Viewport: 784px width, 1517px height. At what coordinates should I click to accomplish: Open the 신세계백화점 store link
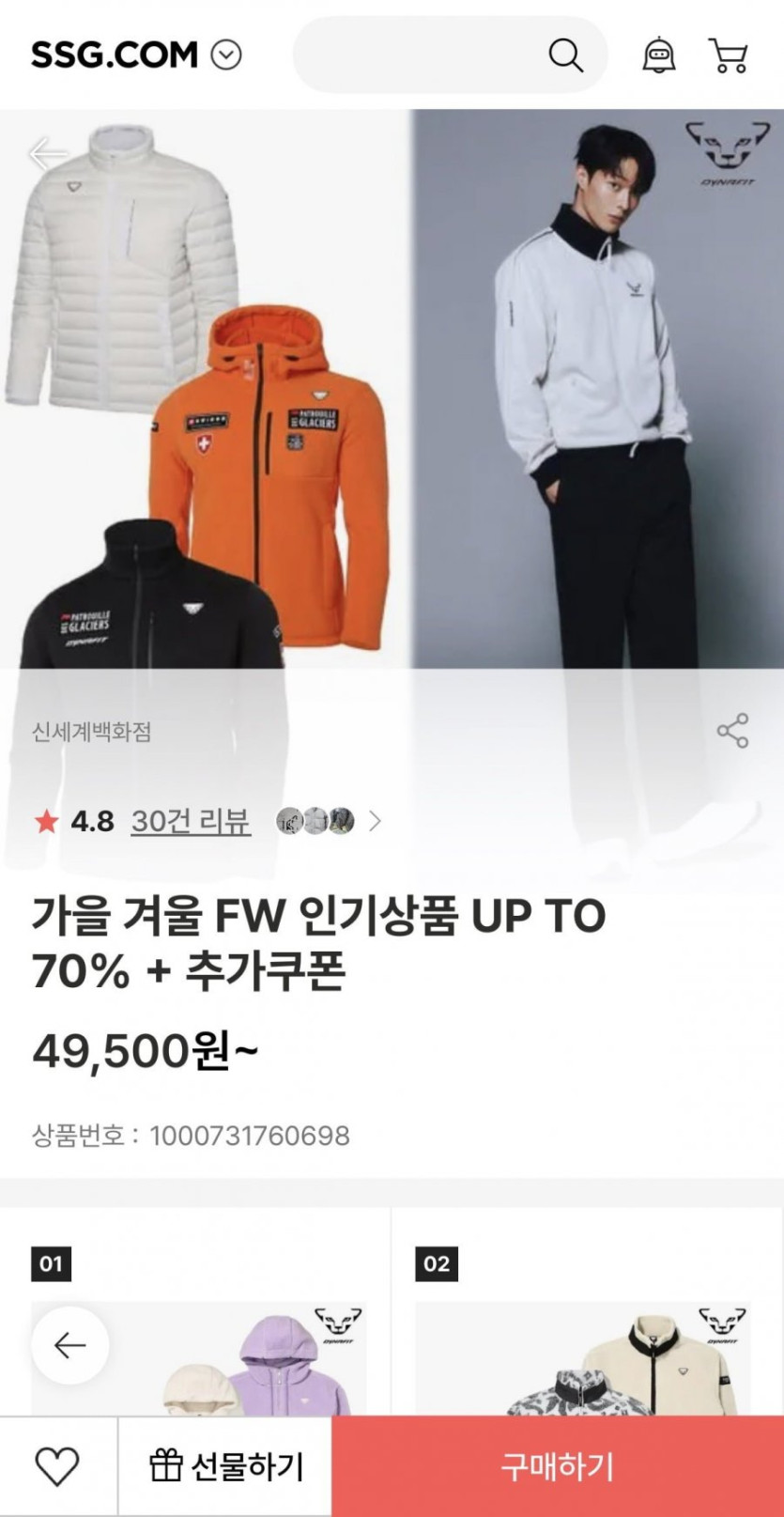click(x=92, y=732)
